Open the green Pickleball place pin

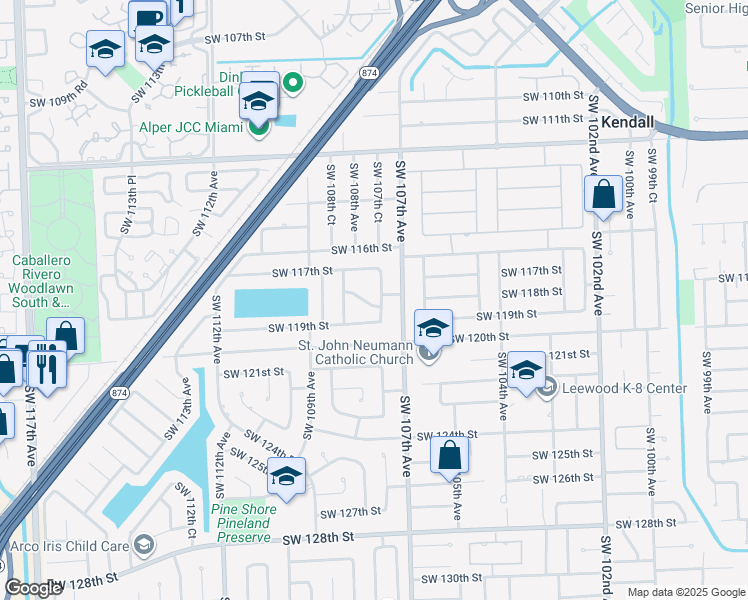click(293, 83)
